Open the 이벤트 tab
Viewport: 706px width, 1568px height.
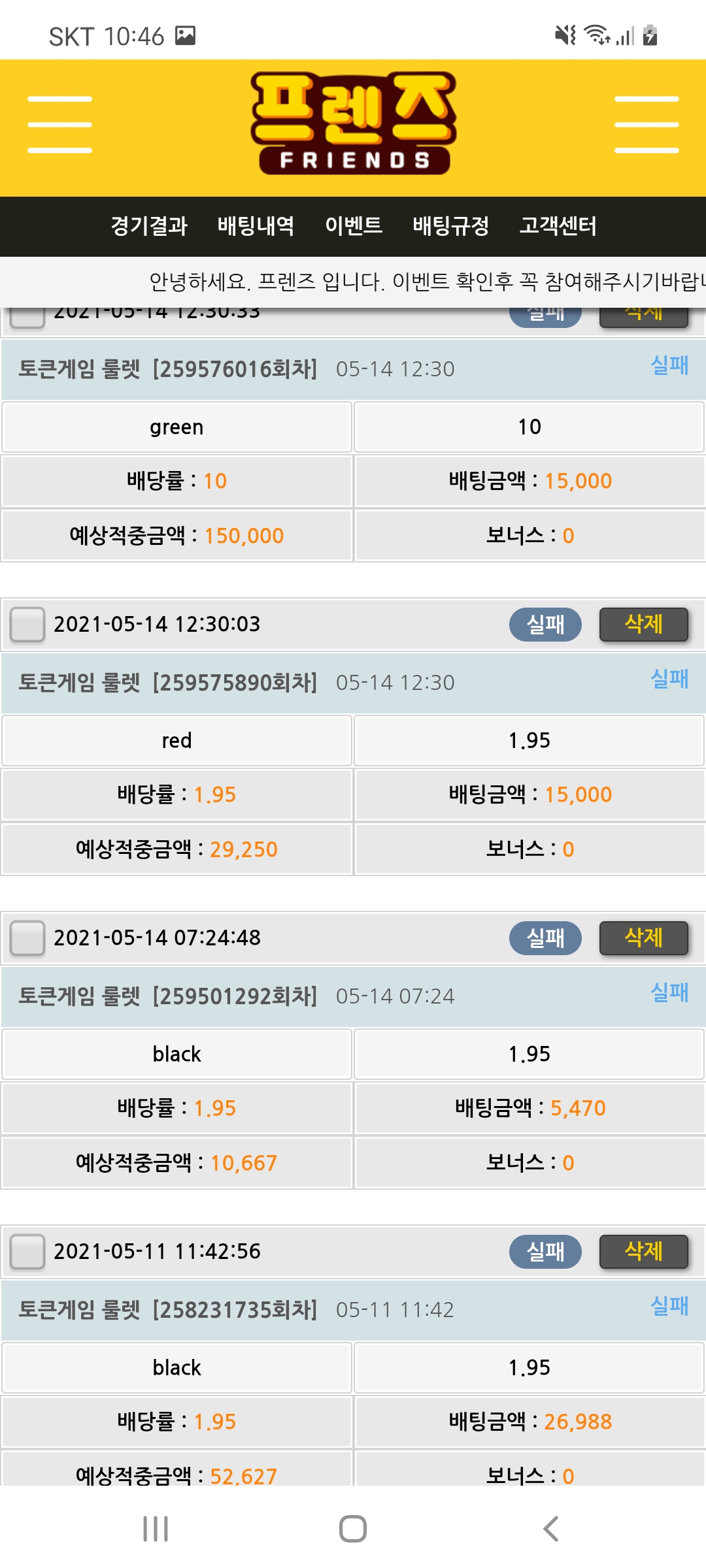click(x=353, y=226)
